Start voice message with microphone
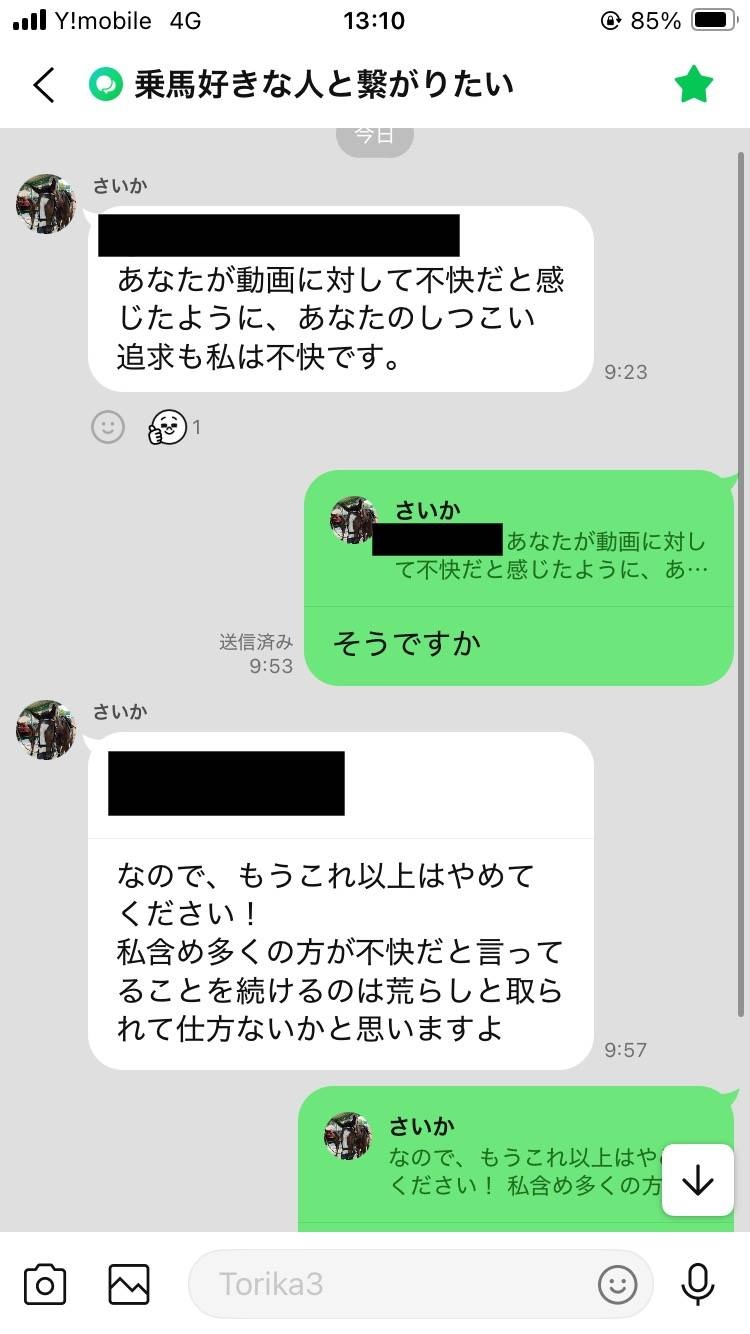 pyautogui.click(x=697, y=1284)
